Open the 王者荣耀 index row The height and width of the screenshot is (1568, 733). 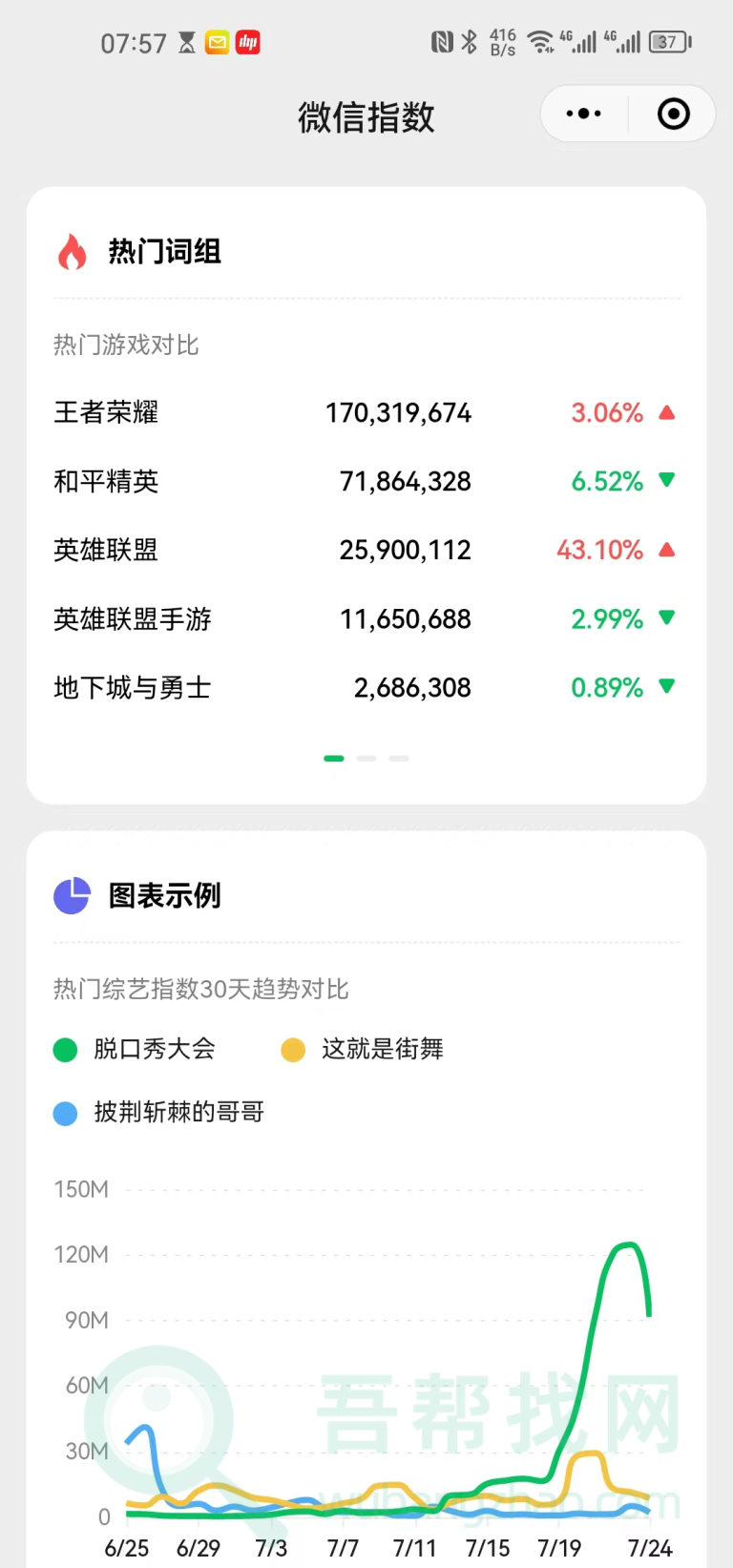(365, 412)
